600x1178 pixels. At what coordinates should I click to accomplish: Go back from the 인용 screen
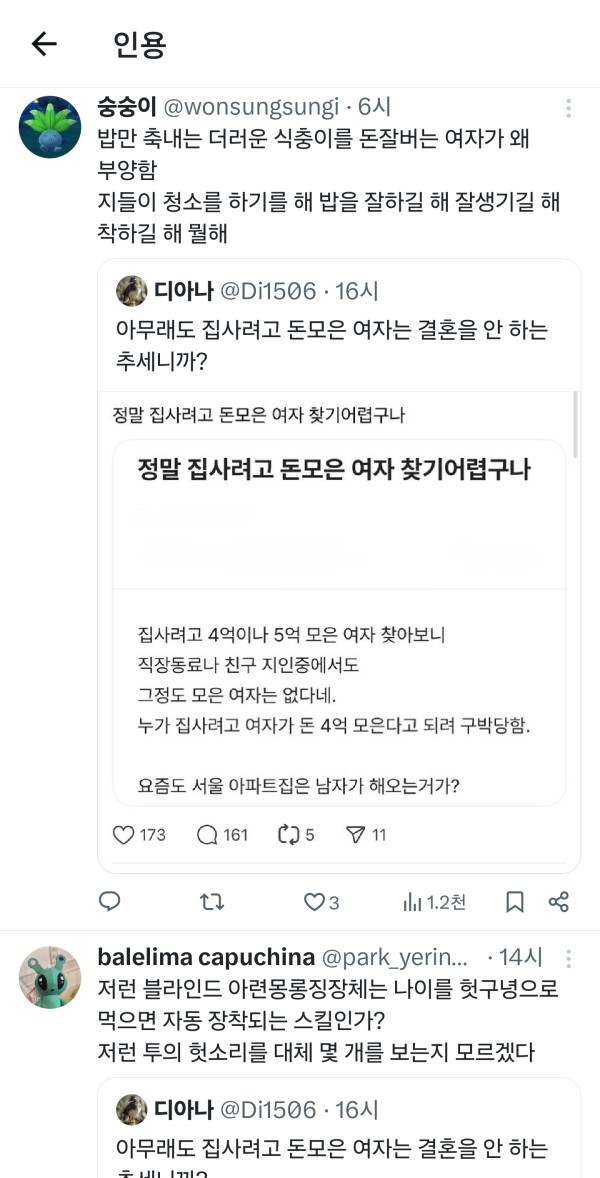pyautogui.click(x=44, y=43)
